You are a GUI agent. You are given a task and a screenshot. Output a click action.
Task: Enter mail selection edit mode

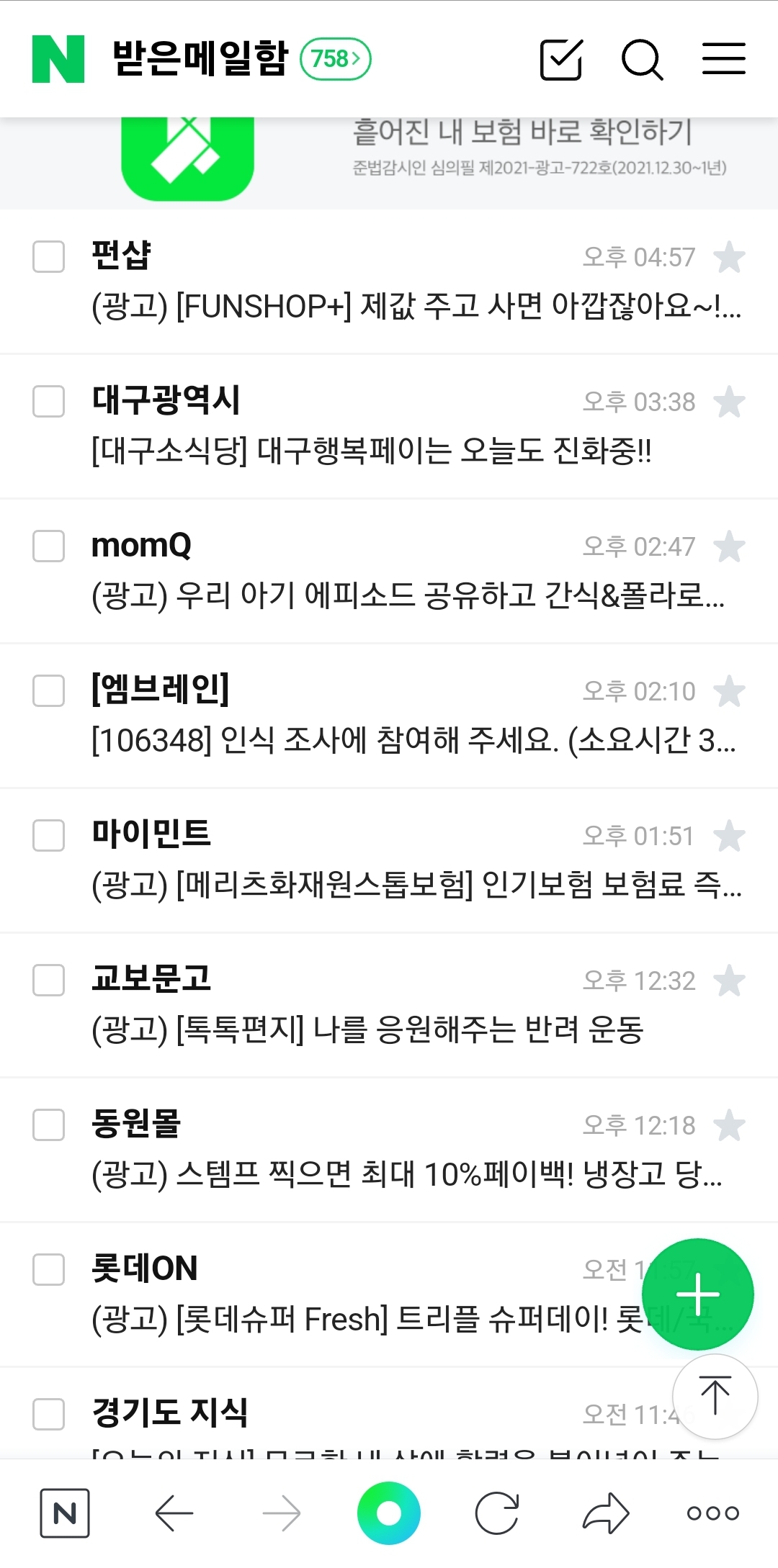click(x=560, y=59)
